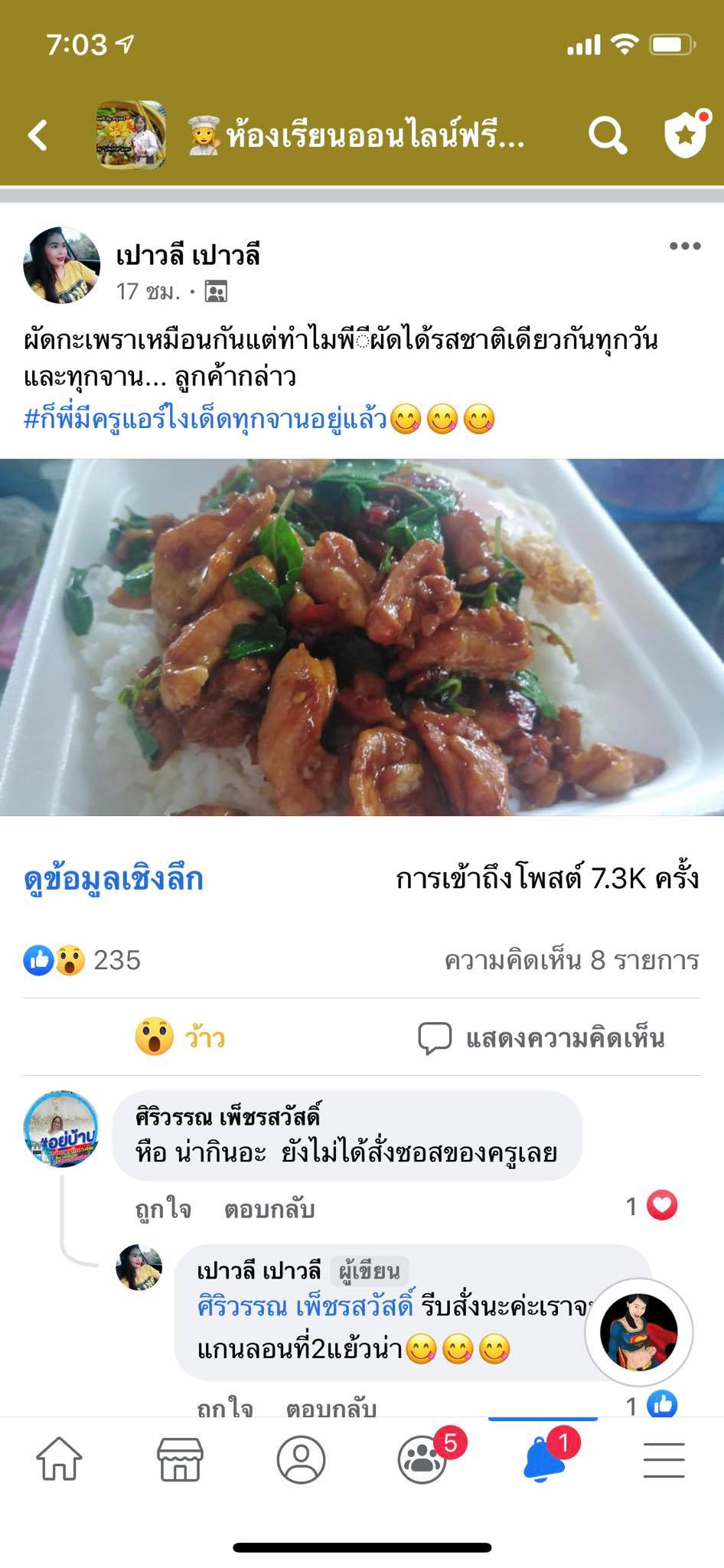The image size is (724, 1568).
Task: Go back from the group page
Action: 38,136
